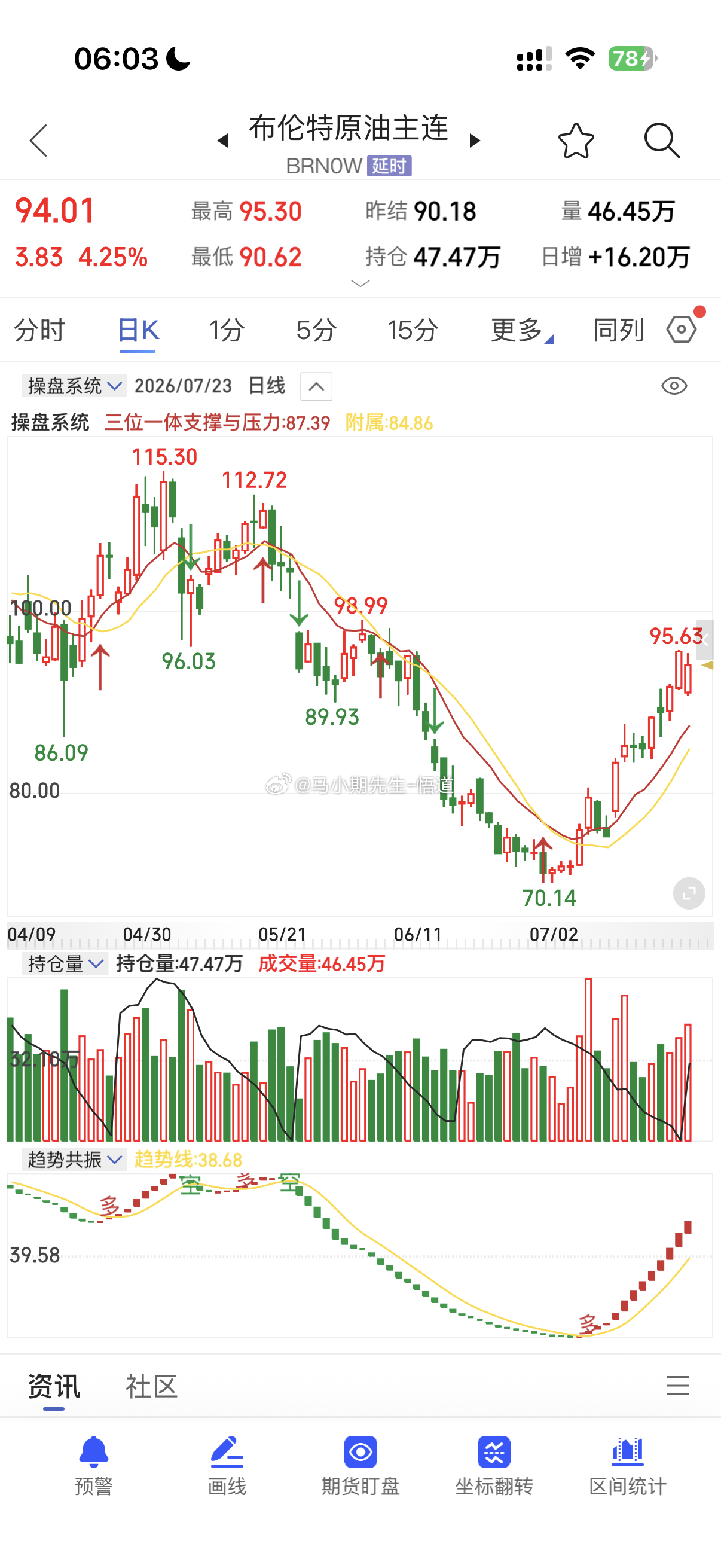Image resolution: width=721 pixels, height=1568 pixels.
Task: Open the 更多 period dropdown
Action: pyautogui.click(x=522, y=330)
